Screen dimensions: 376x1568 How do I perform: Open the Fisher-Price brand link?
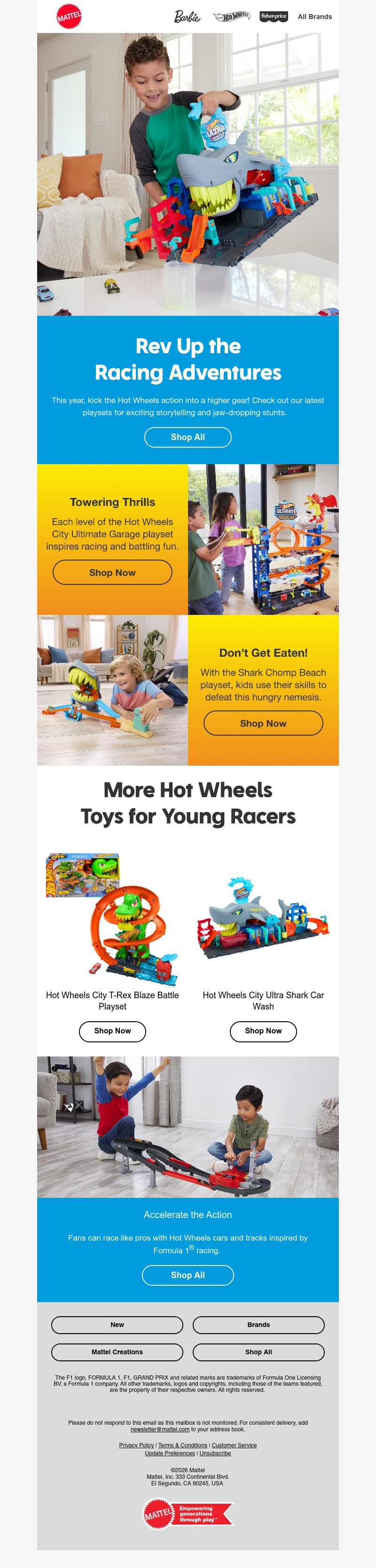[x=274, y=16]
